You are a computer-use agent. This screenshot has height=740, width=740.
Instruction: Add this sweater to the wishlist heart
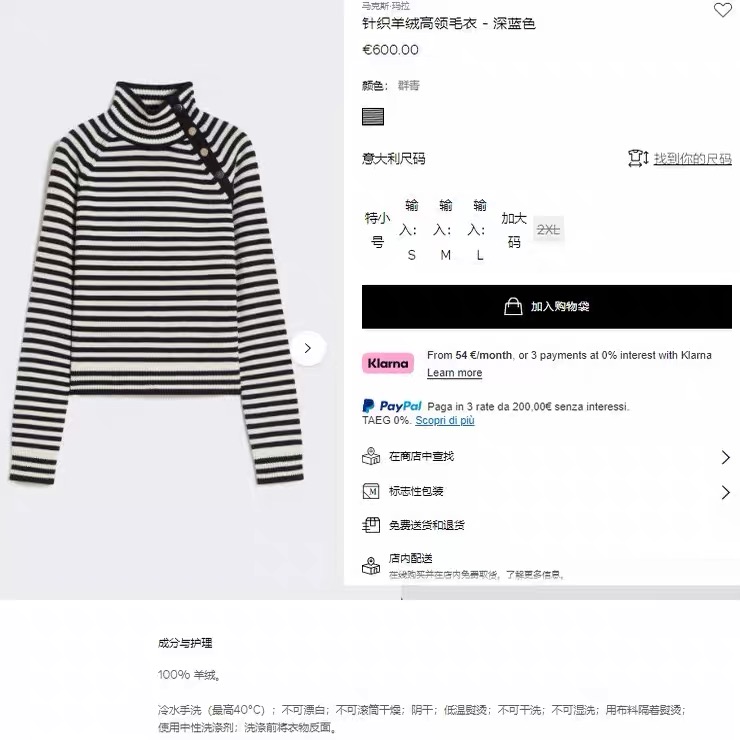[x=722, y=10]
